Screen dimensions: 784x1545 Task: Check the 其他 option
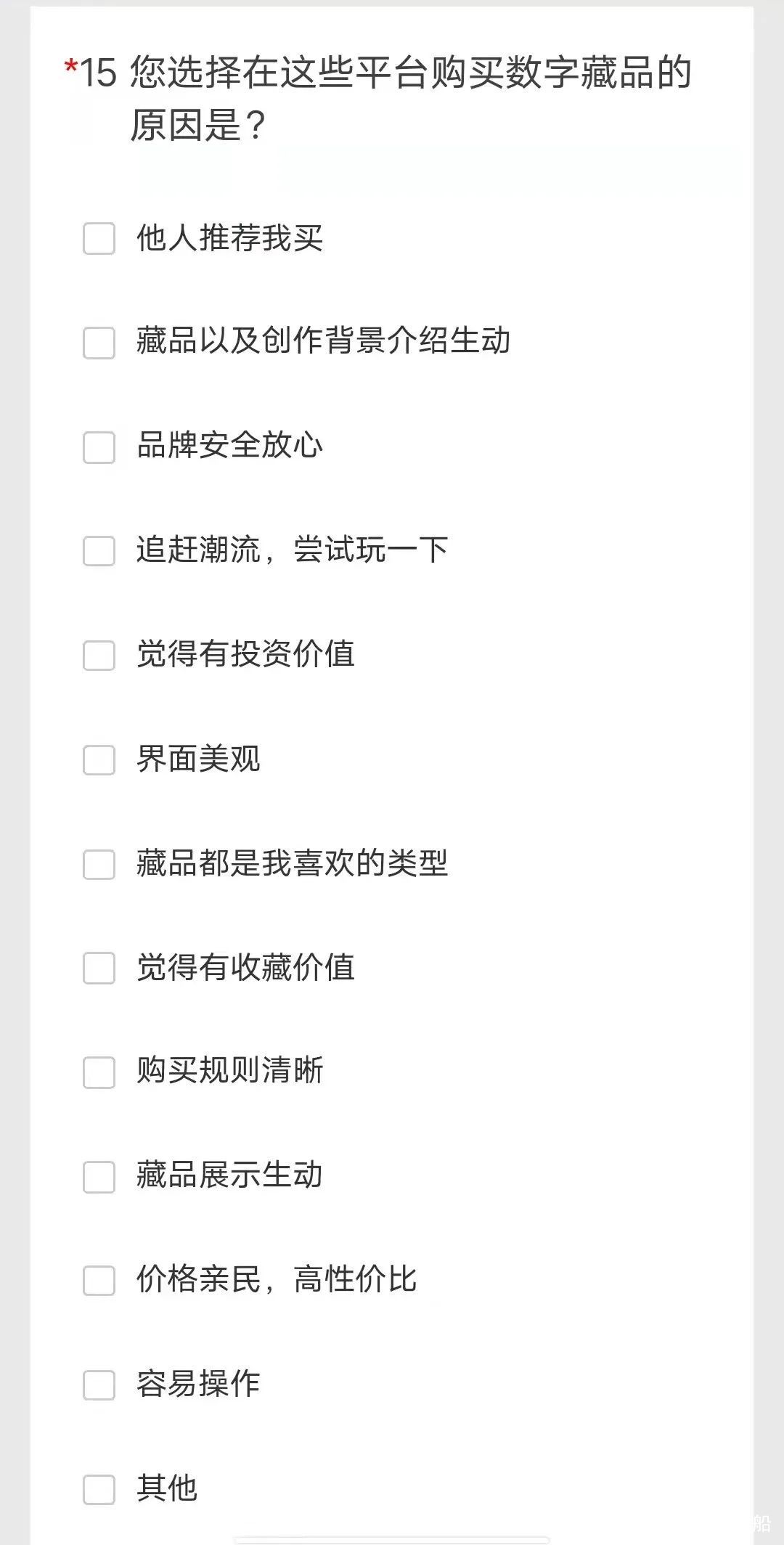pyautogui.click(x=99, y=1490)
